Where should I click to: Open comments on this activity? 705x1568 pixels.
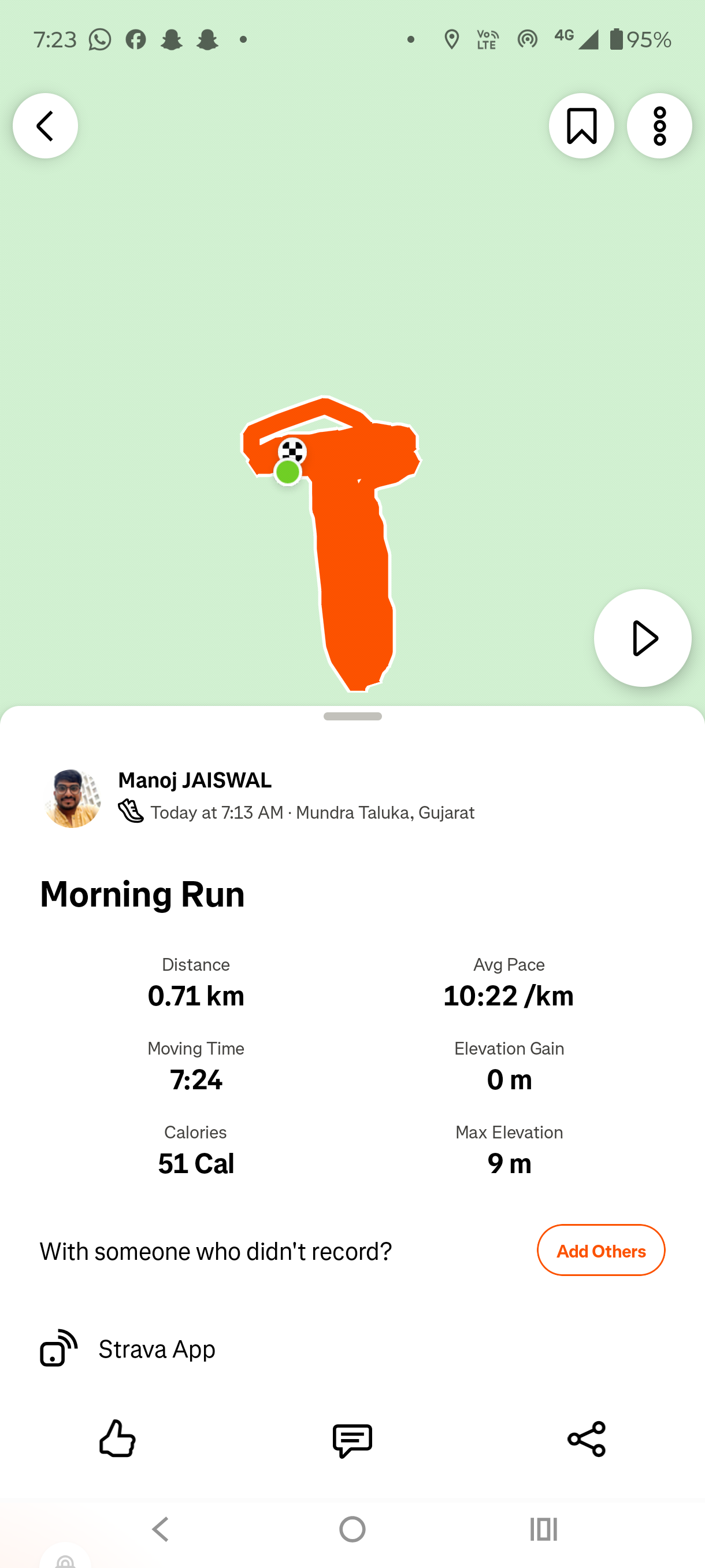tap(352, 1440)
